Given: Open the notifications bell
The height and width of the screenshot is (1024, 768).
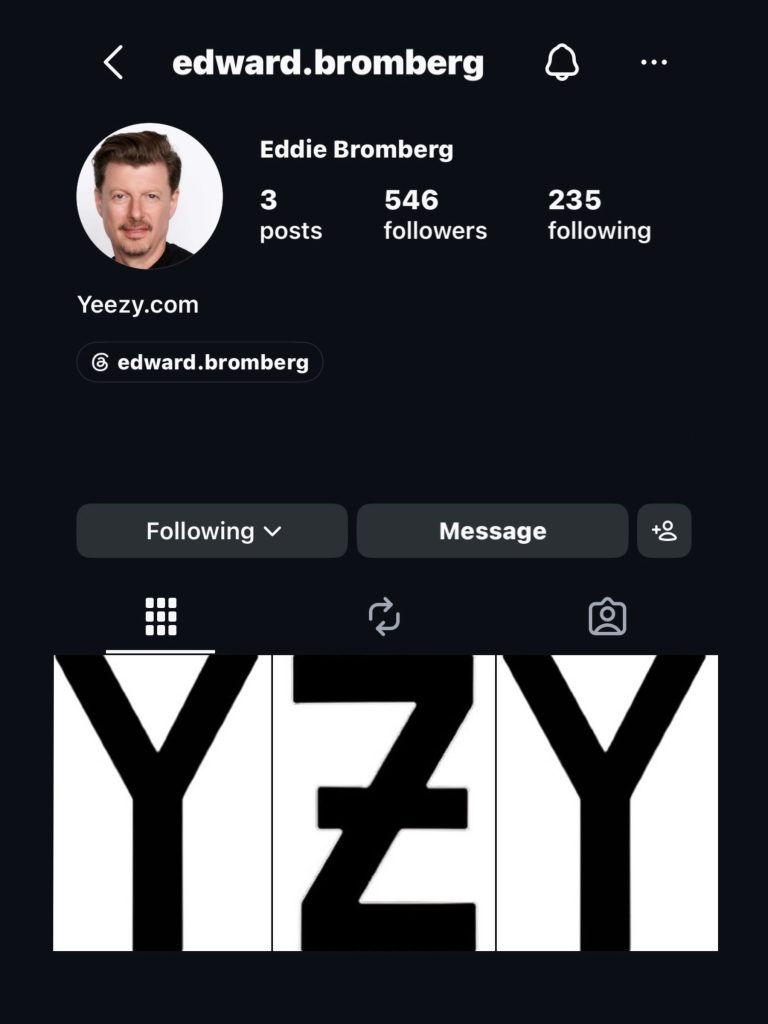Looking at the screenshot, I should [x=562, y=63].
